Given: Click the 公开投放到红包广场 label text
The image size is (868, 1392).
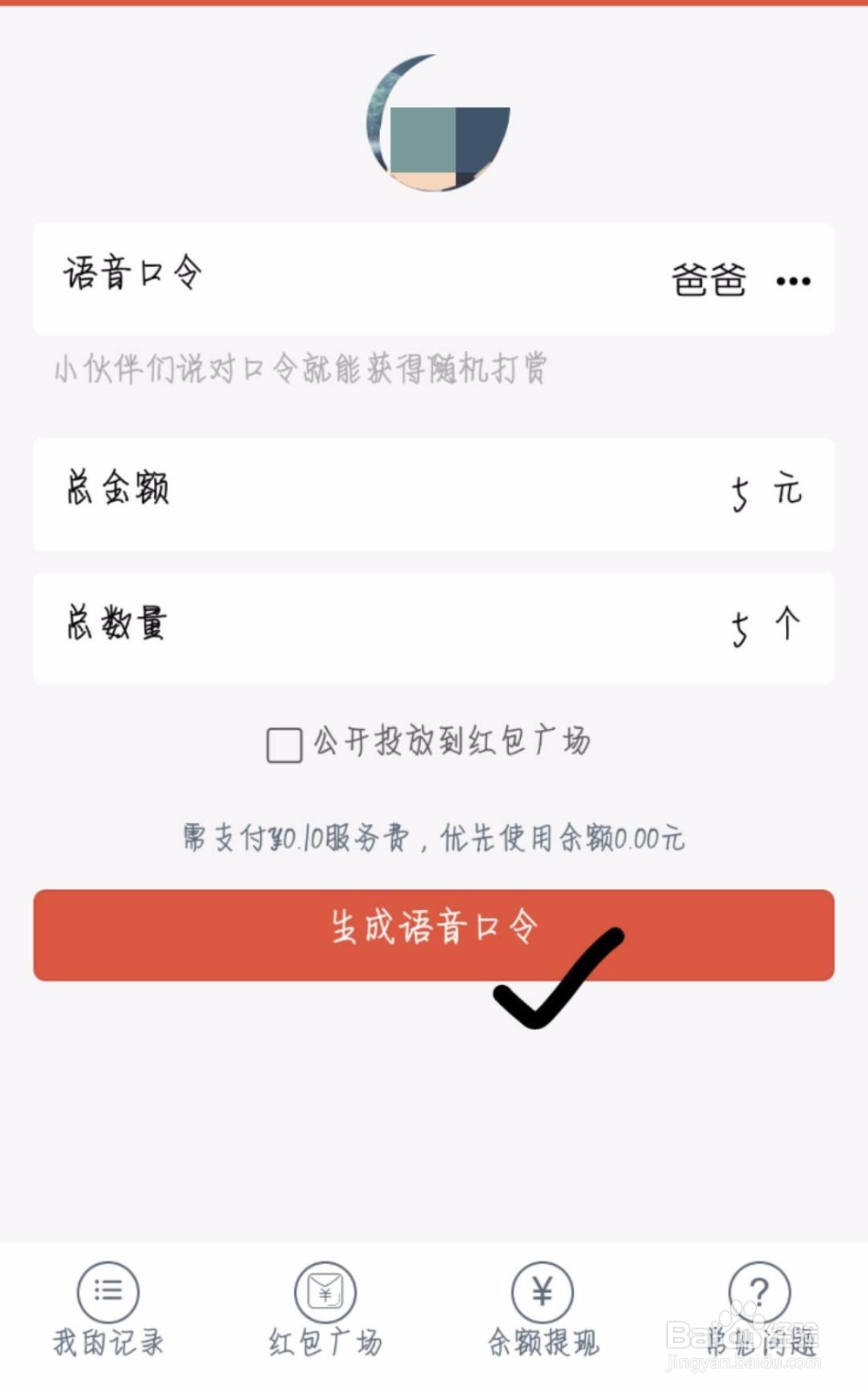Looking at the screenshot, I should [452, 744].
